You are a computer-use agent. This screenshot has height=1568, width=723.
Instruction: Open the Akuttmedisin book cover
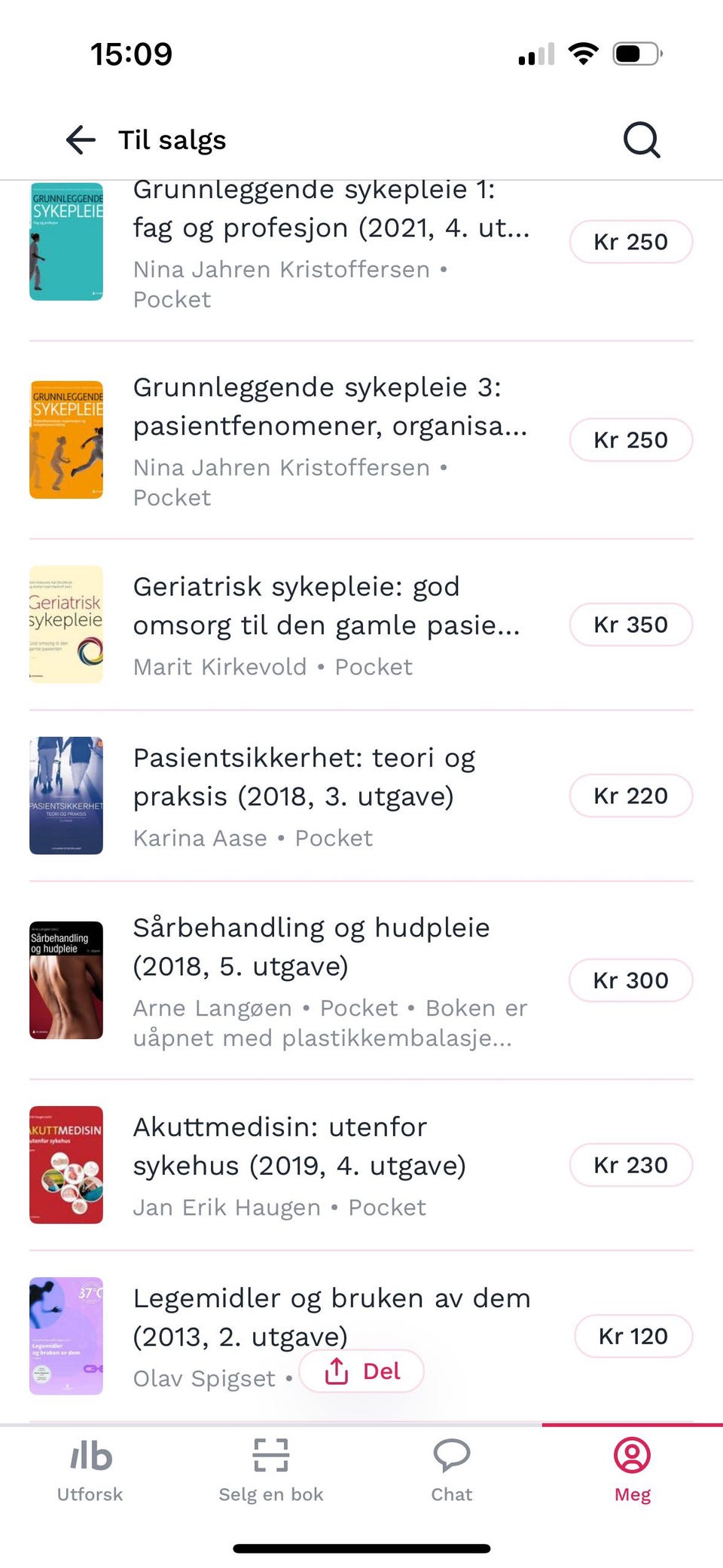66,1165
